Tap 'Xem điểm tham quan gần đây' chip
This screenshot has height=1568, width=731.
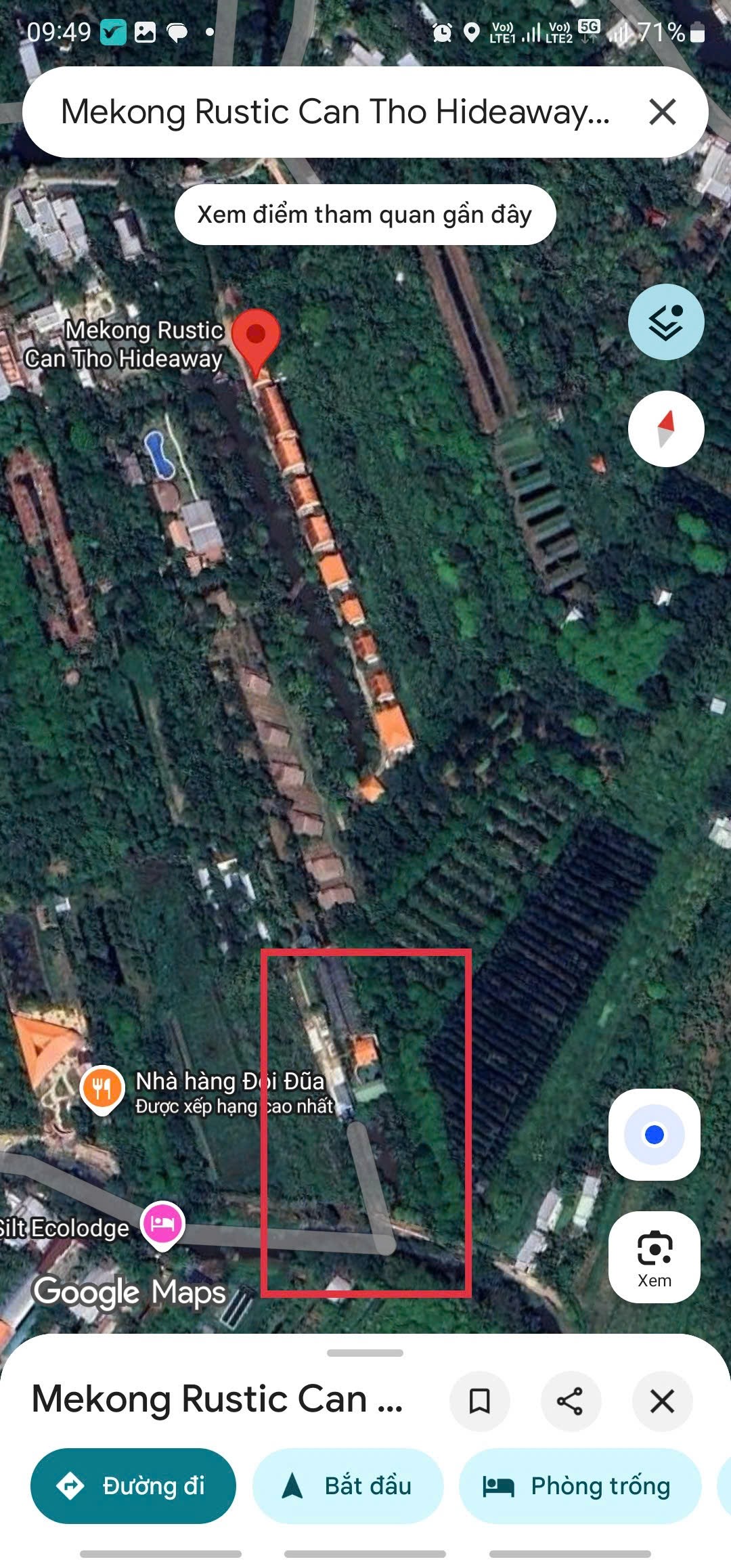point(365,215)
